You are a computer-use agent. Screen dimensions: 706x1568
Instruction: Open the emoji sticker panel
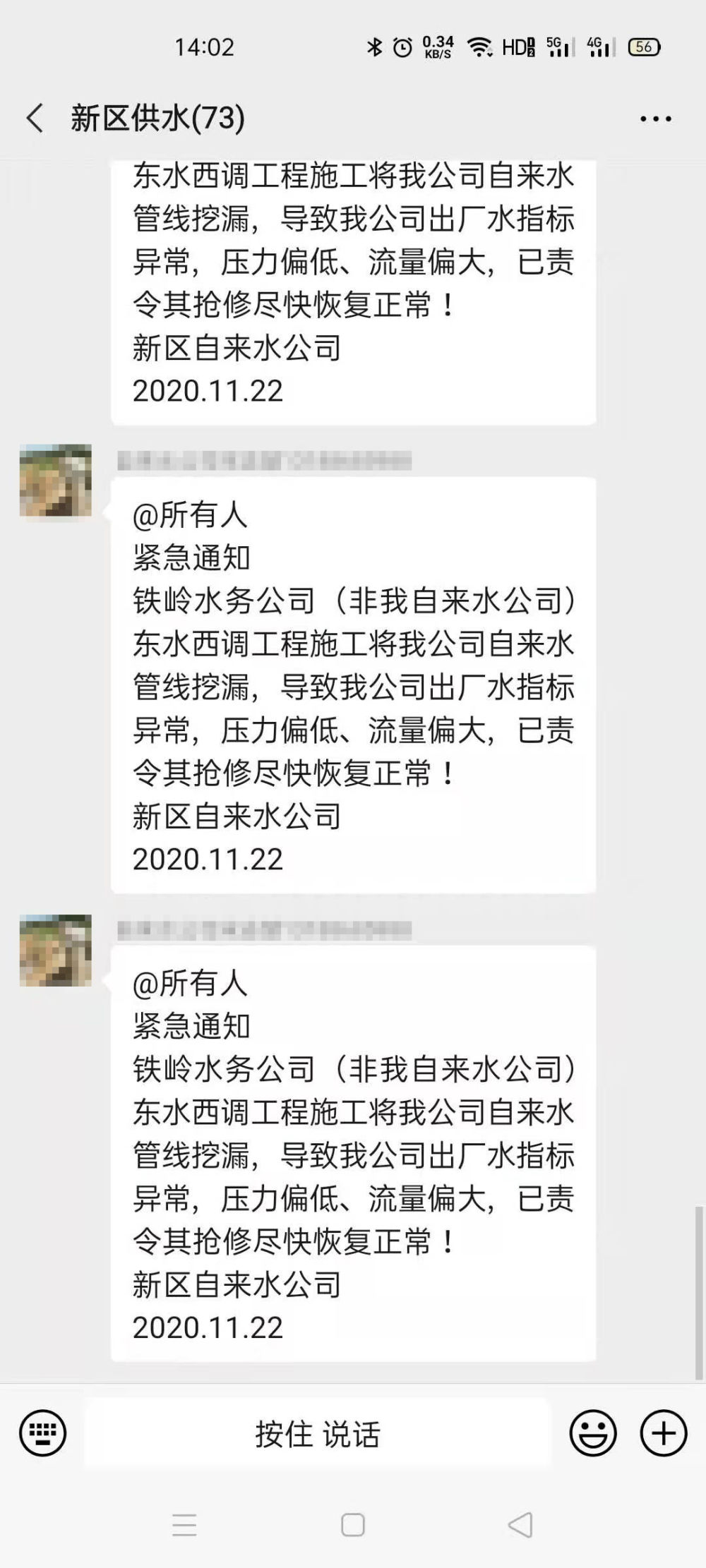(x=593, y=1433)
